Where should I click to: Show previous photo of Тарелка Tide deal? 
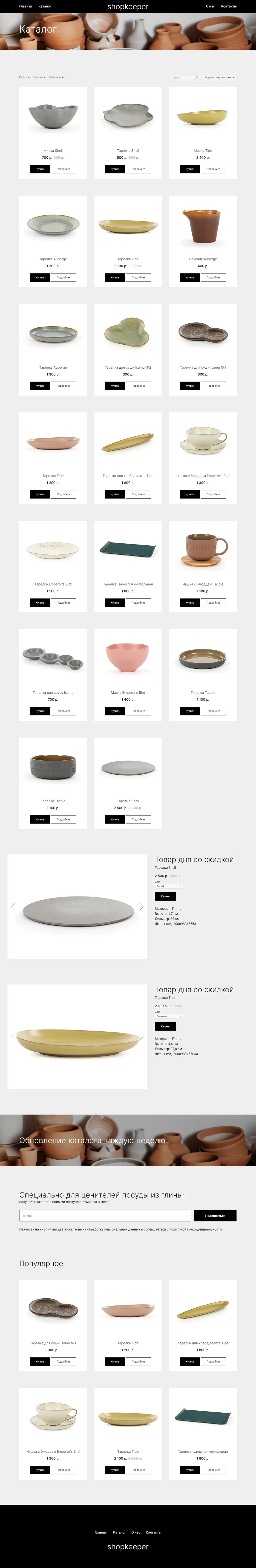[x=13, y=1037]
